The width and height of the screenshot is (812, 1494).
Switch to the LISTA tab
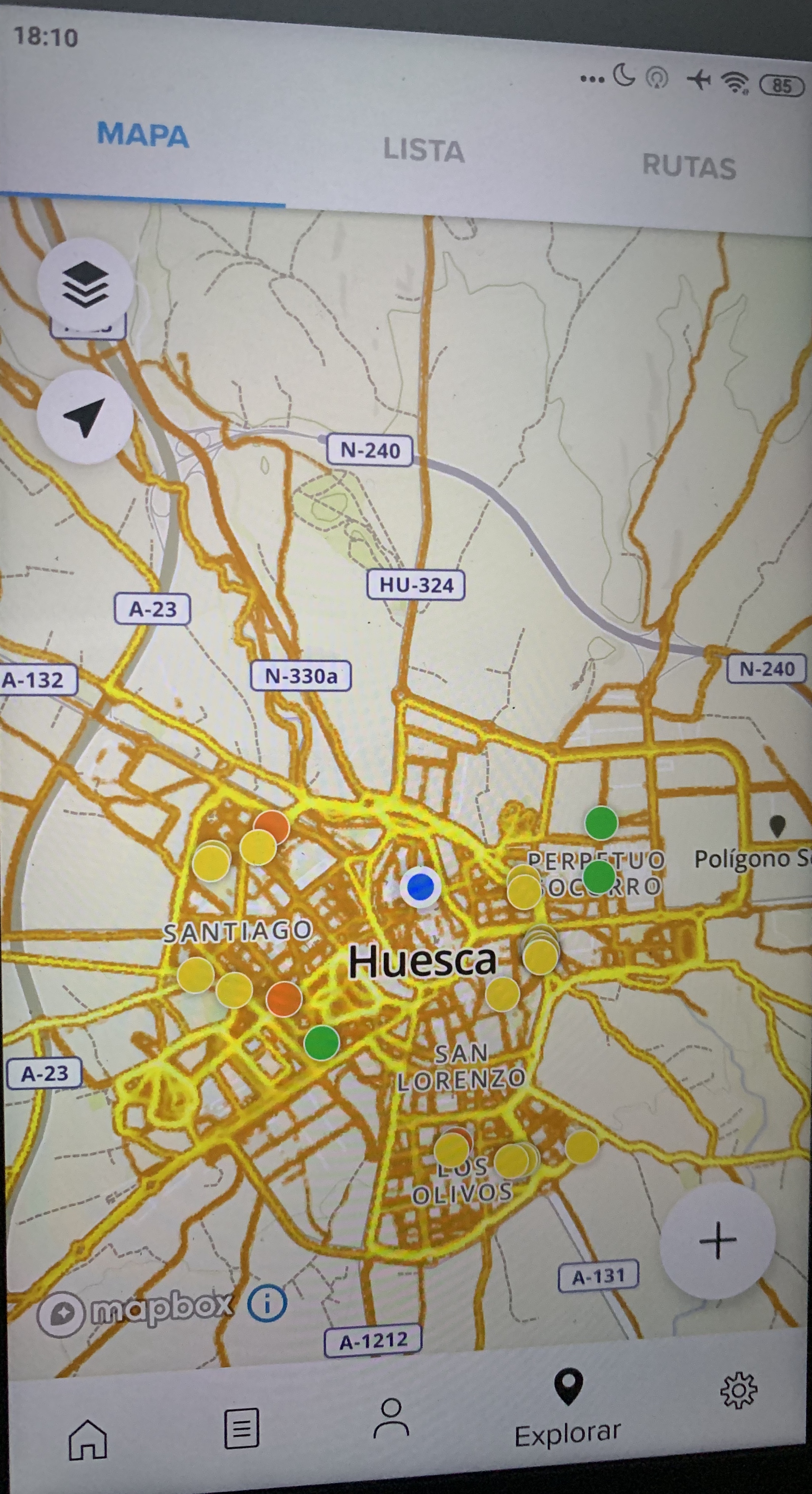(424, 150)
